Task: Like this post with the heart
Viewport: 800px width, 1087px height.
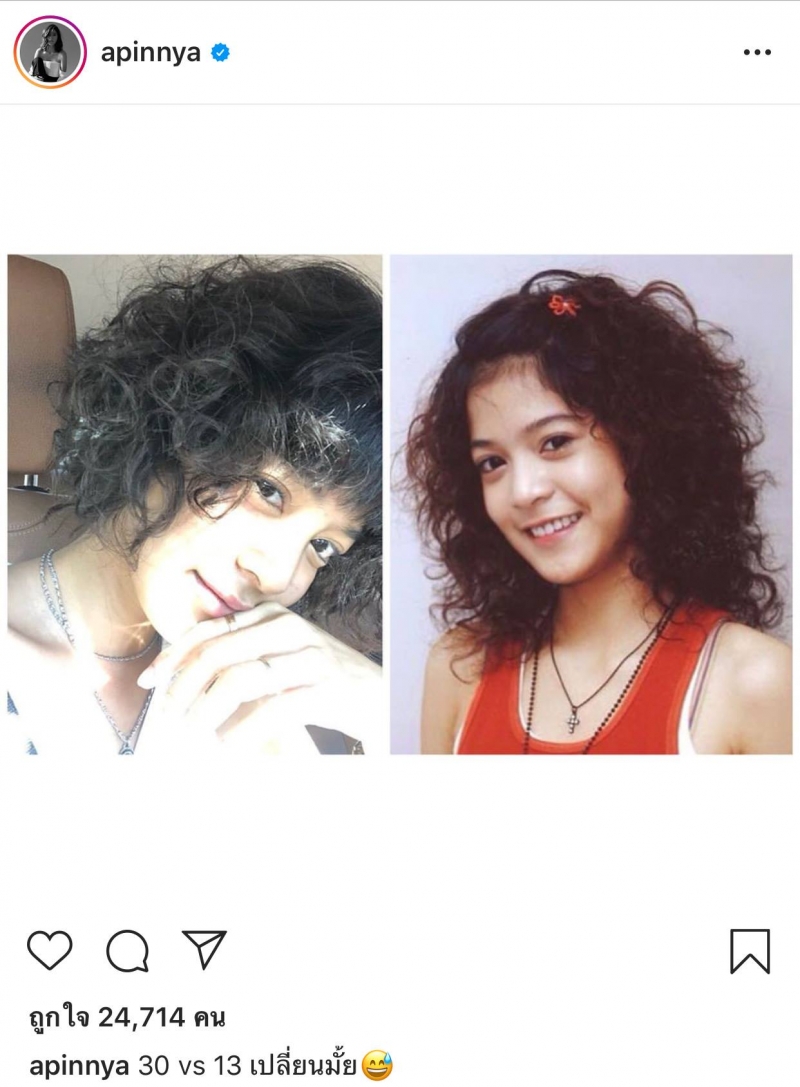Action: [49, 950]
